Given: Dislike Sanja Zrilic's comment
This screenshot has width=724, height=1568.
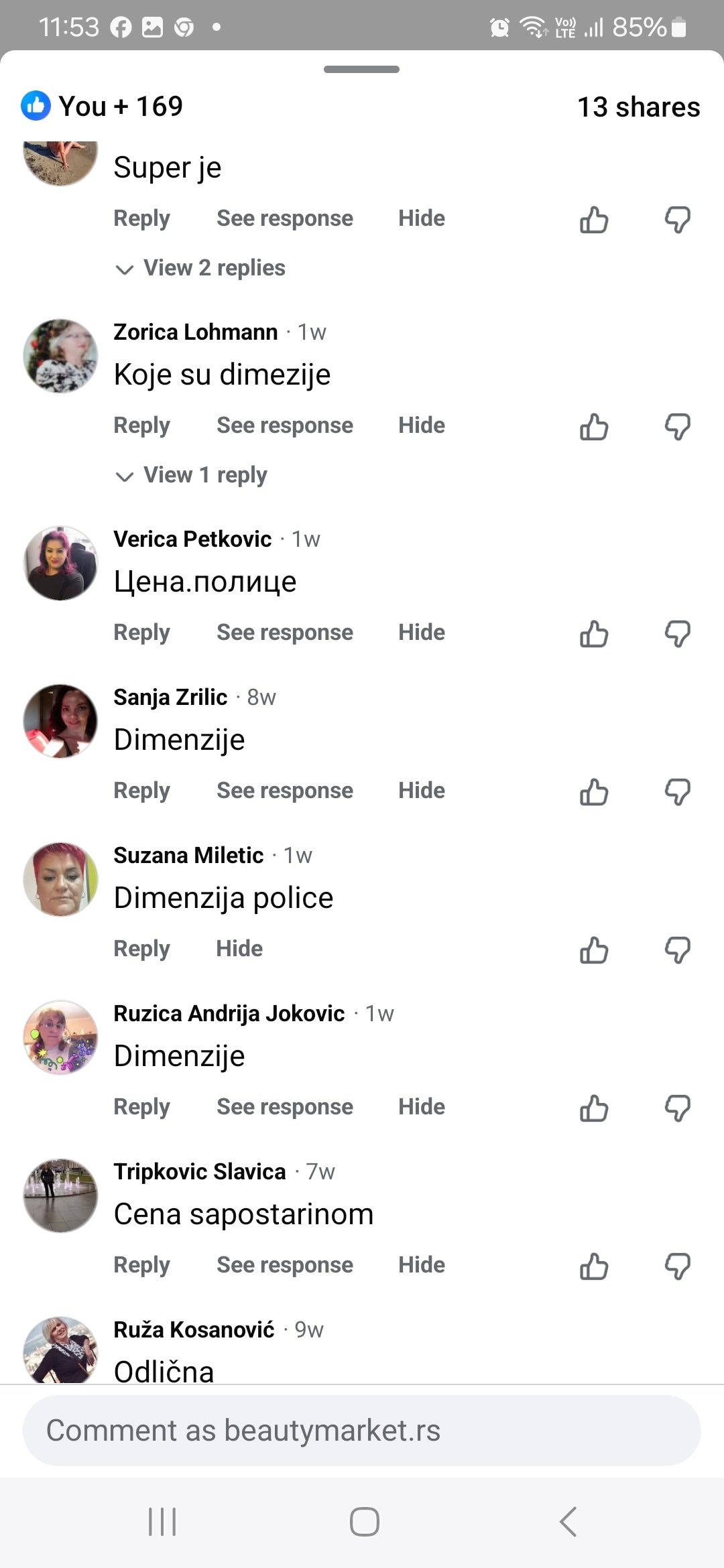Looking at the screenshot, I should (x=677, y=791).
